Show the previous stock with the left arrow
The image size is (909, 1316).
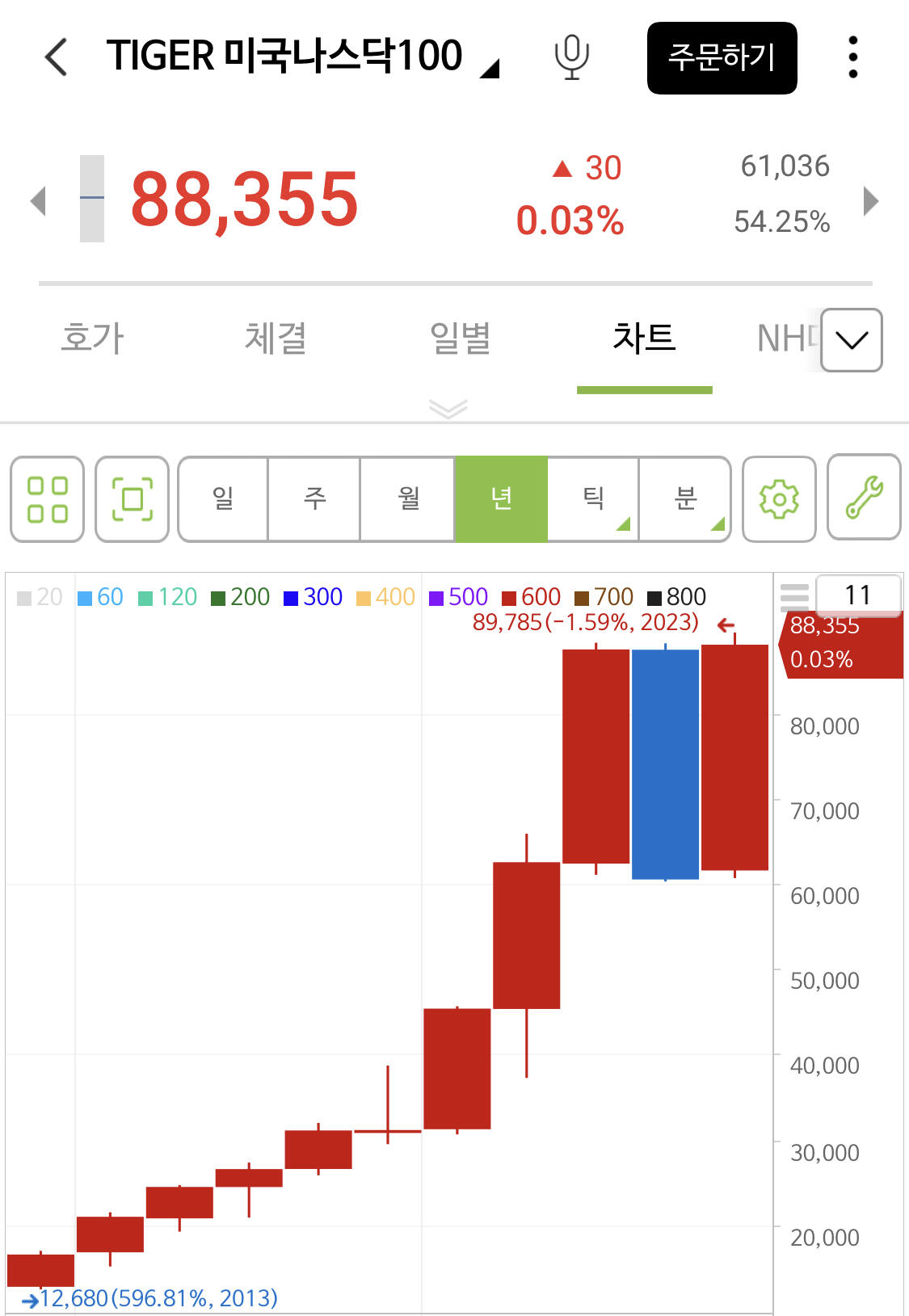pos(38,200)
